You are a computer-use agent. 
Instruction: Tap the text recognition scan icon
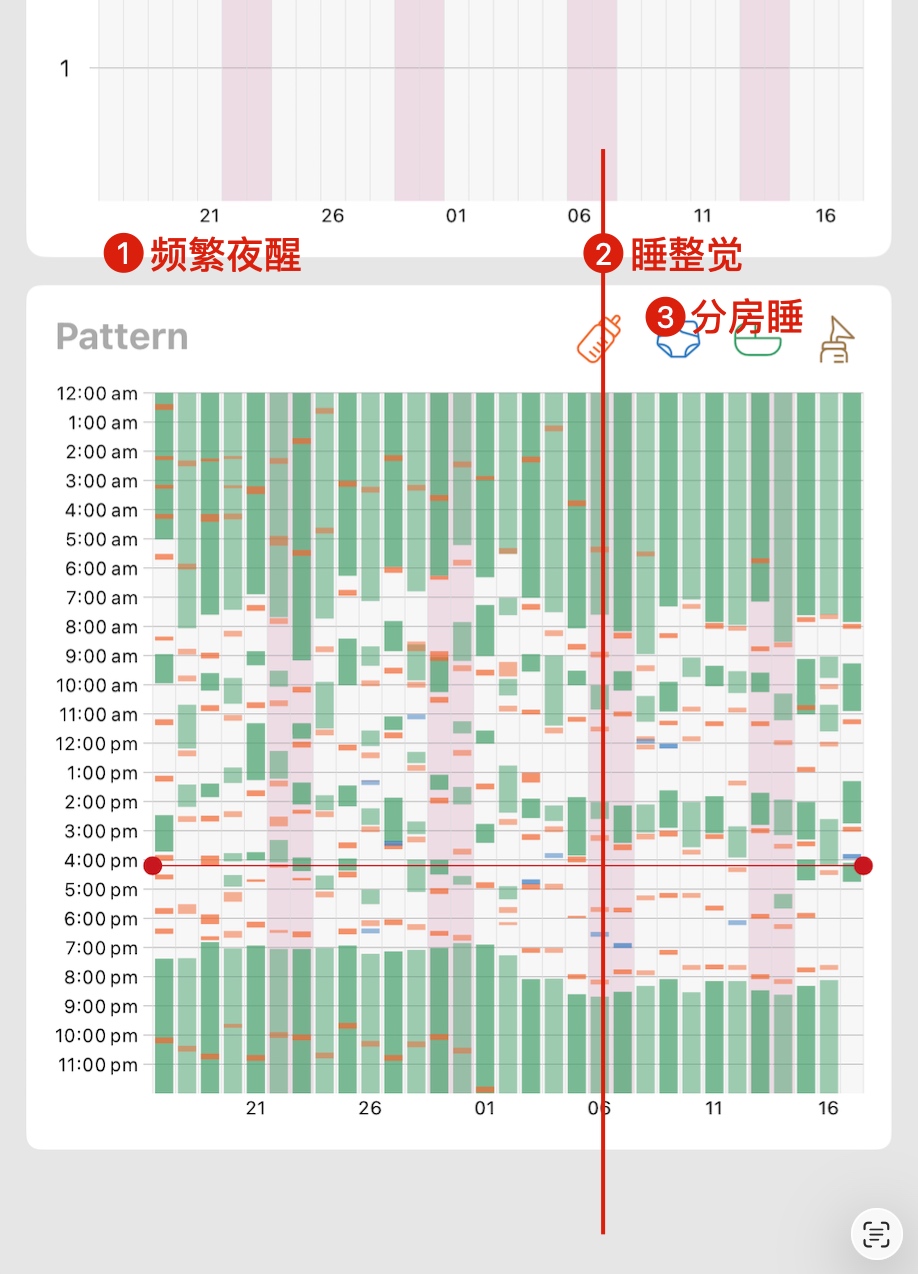coord(876,1234)
